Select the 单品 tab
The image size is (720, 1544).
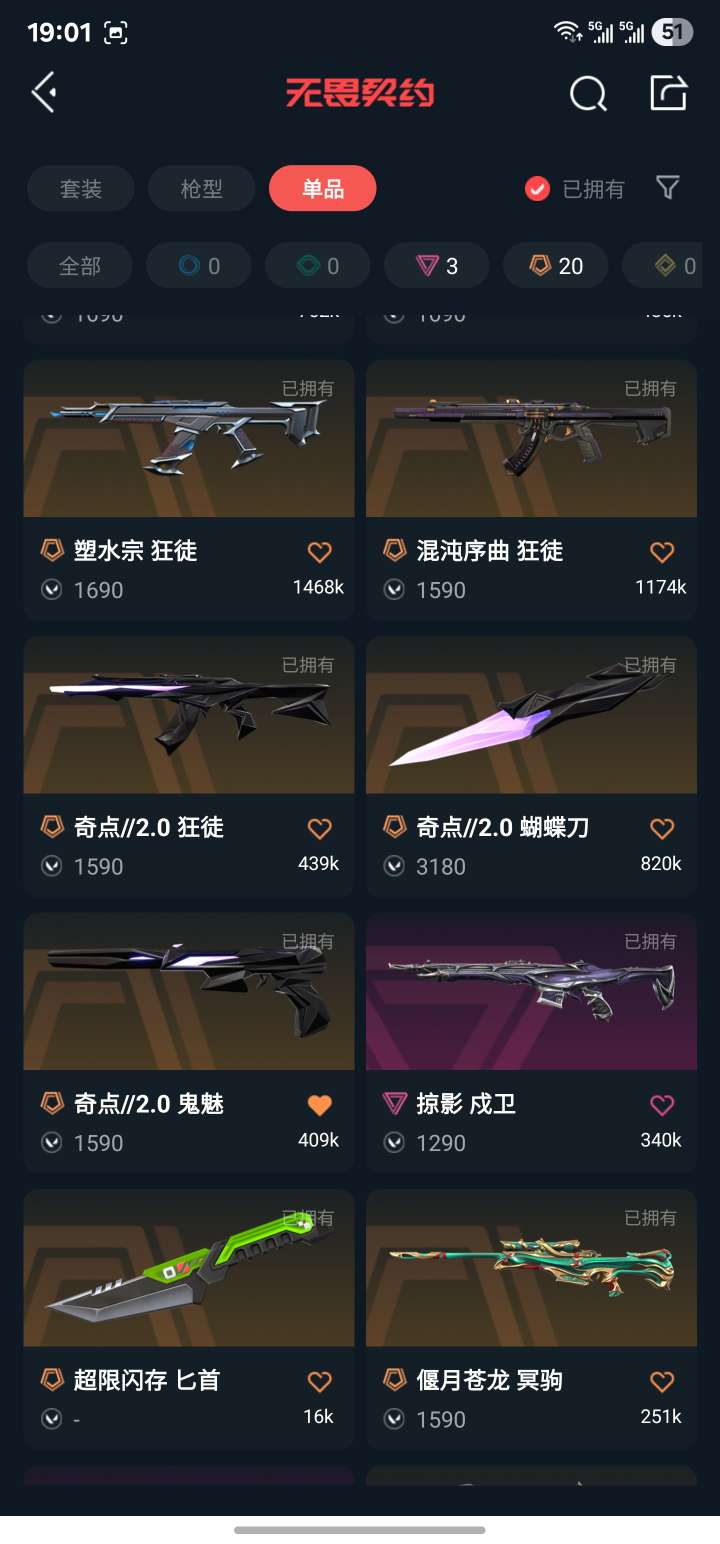click(x=322, y=188)
